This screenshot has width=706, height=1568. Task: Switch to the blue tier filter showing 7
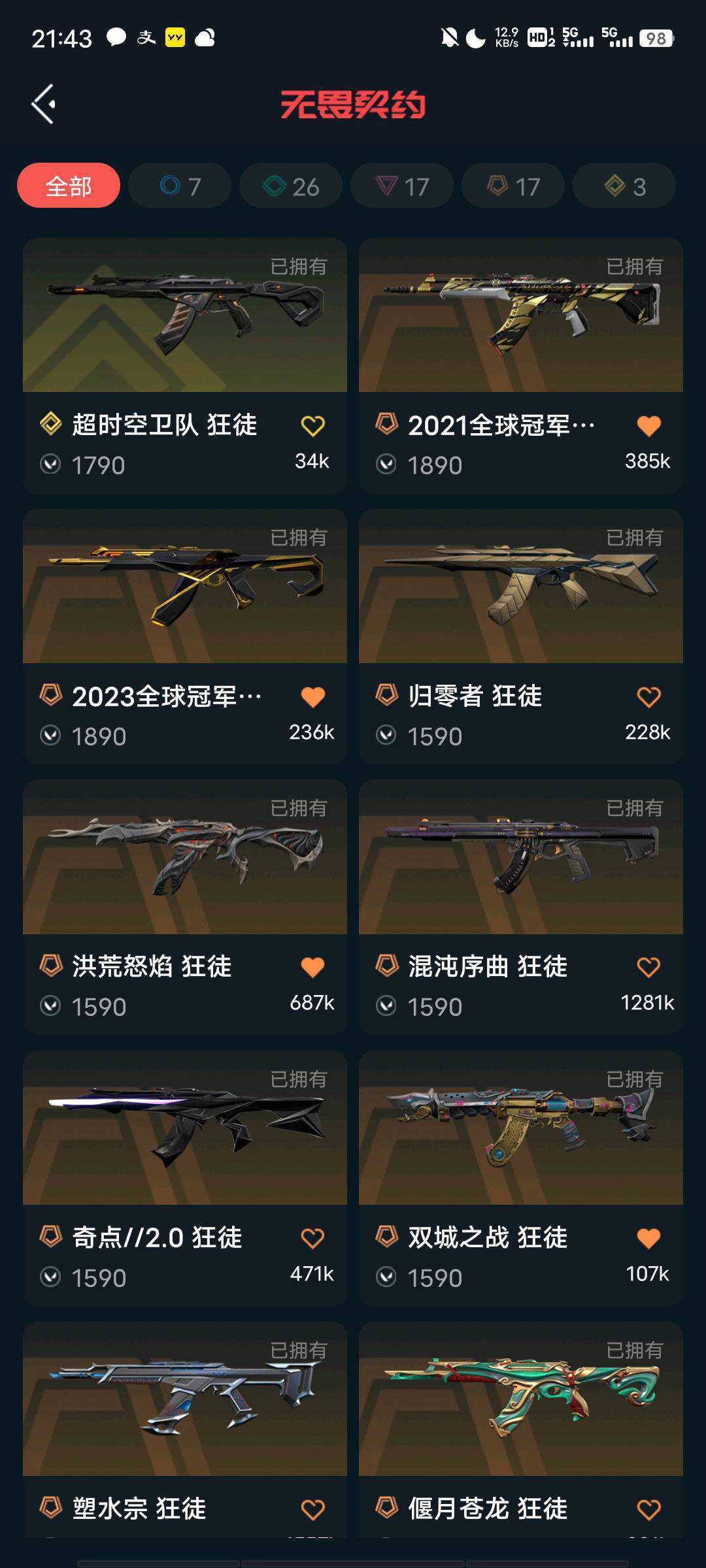click(180, 186)
